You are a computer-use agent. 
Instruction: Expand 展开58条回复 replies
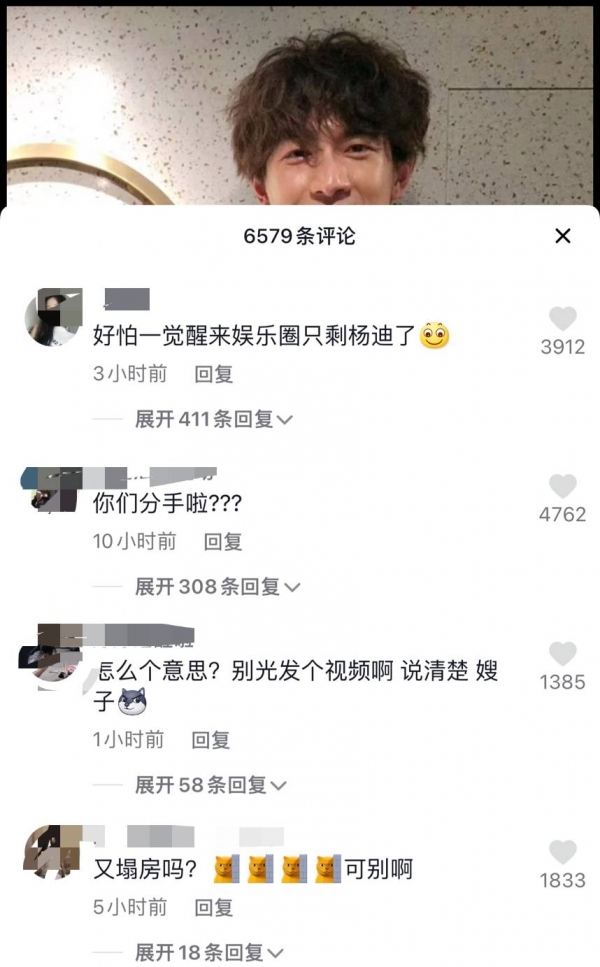click(x=210, y=785)
